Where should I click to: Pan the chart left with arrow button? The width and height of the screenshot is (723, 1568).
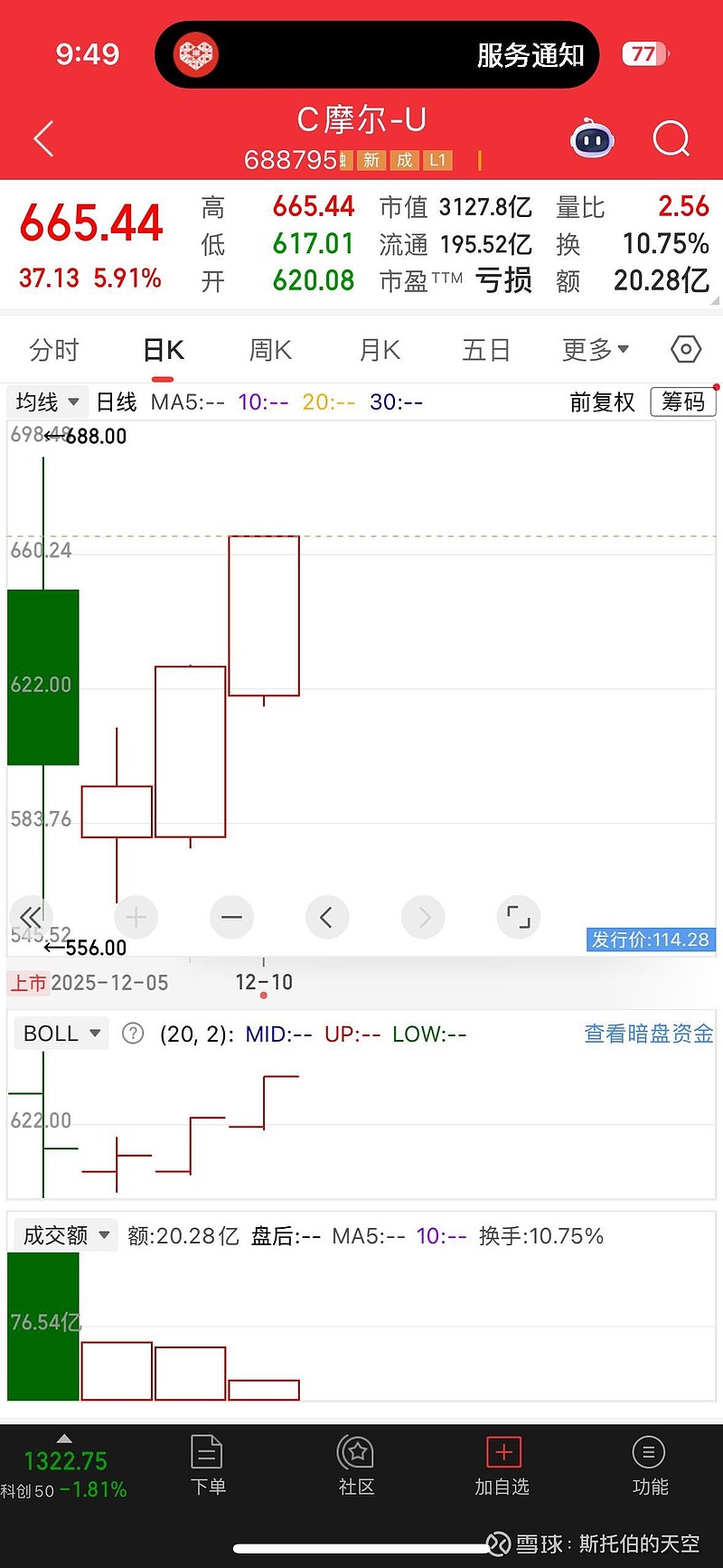(327, 917)
